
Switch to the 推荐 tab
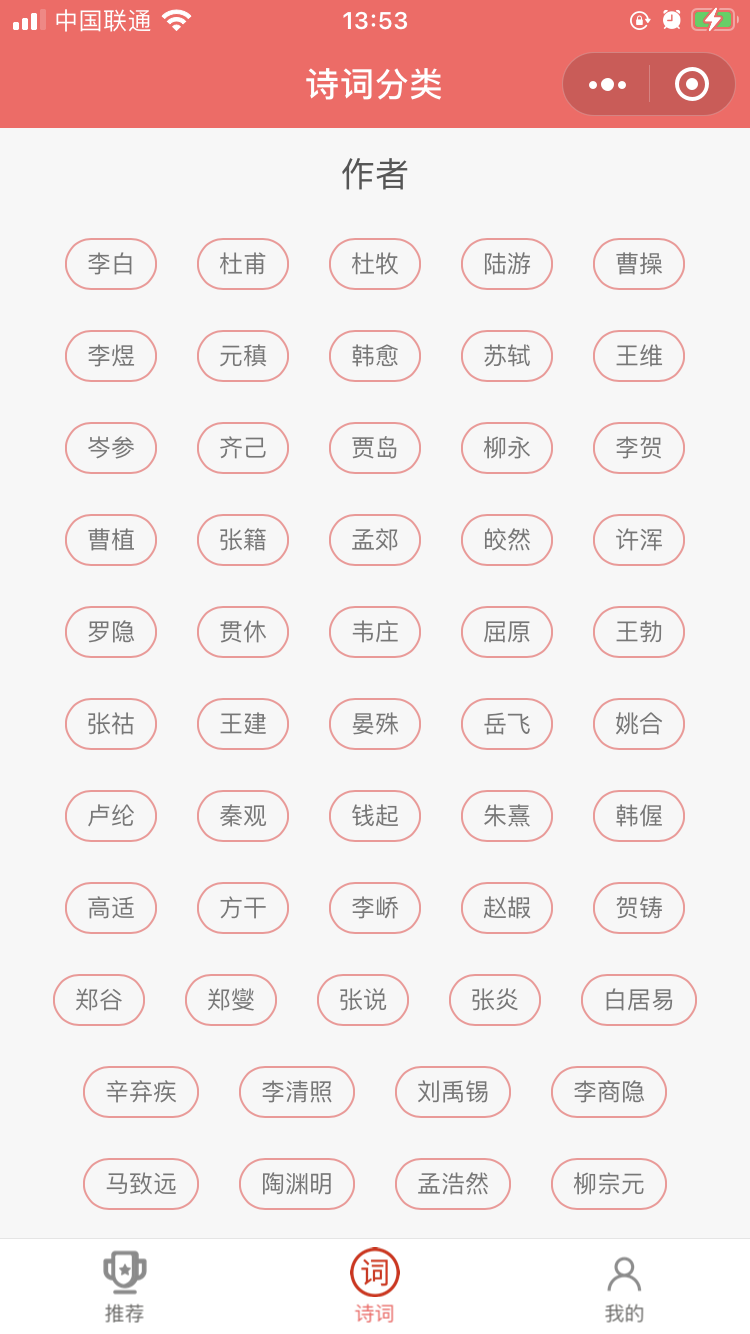pyautogui.click(x=125, y=1288)
